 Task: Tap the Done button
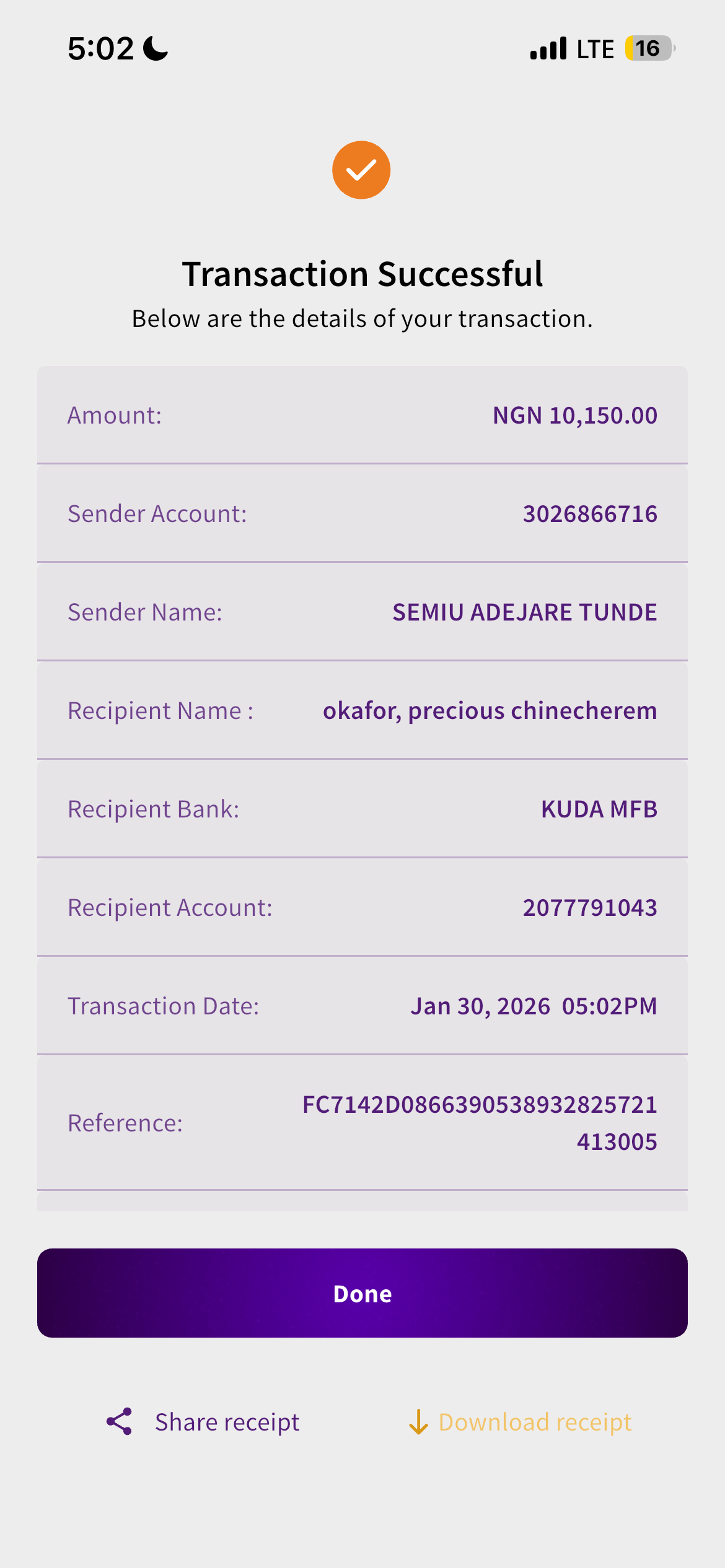[x=362, y=1293]
